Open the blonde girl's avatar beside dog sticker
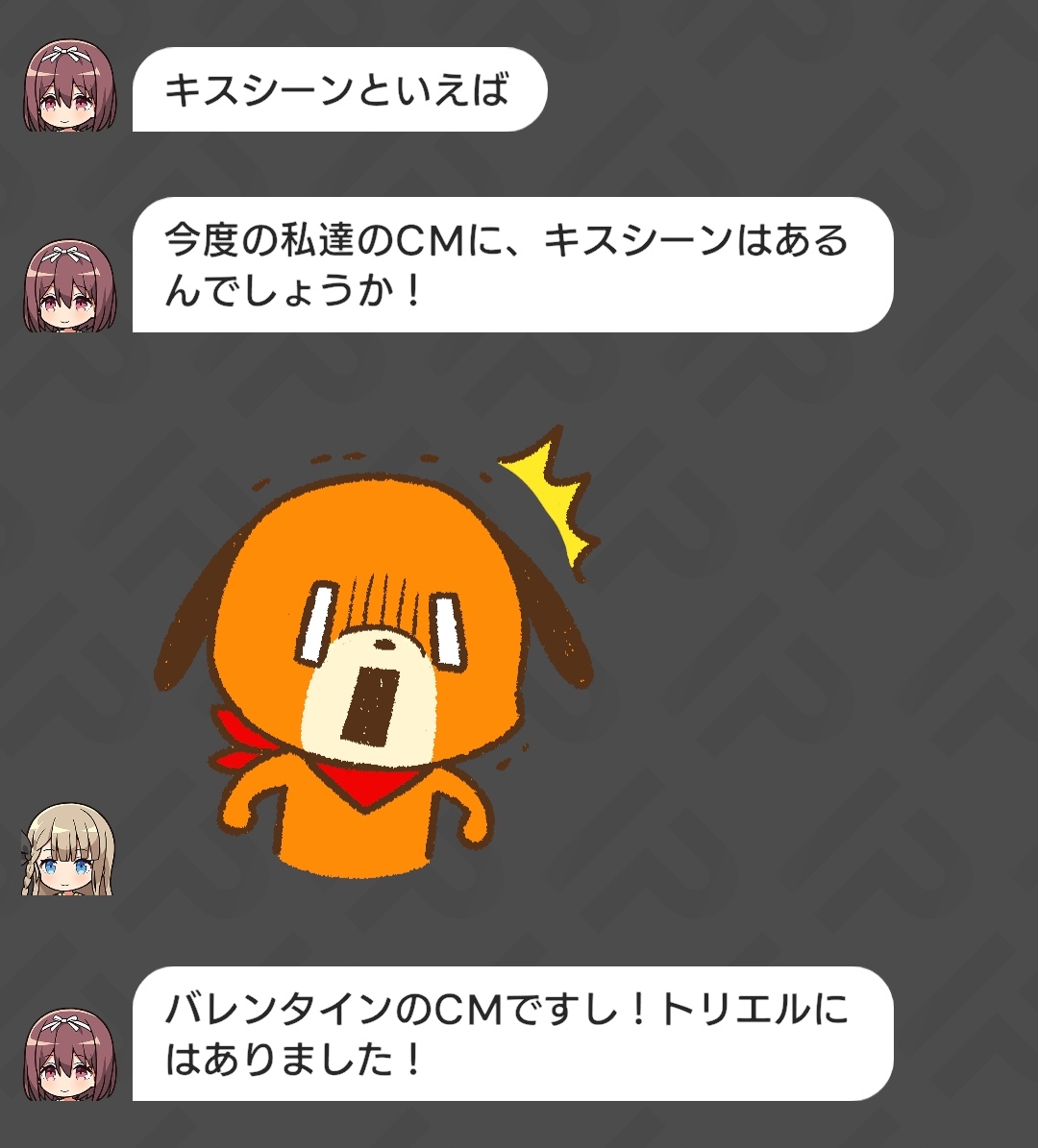Viewport: 1038px width, 1148px height. (67, 851)
